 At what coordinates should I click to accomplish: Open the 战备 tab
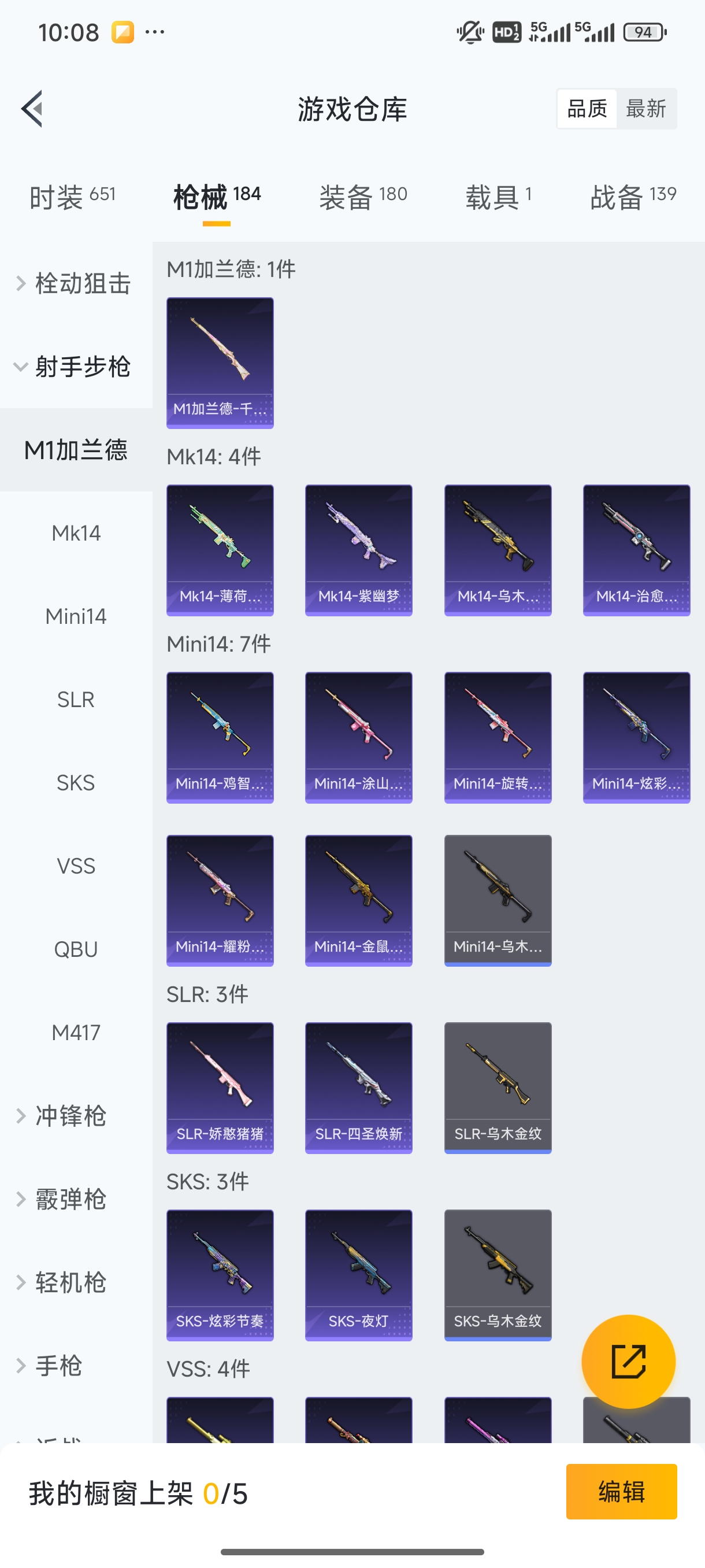(x=633, y=197)
